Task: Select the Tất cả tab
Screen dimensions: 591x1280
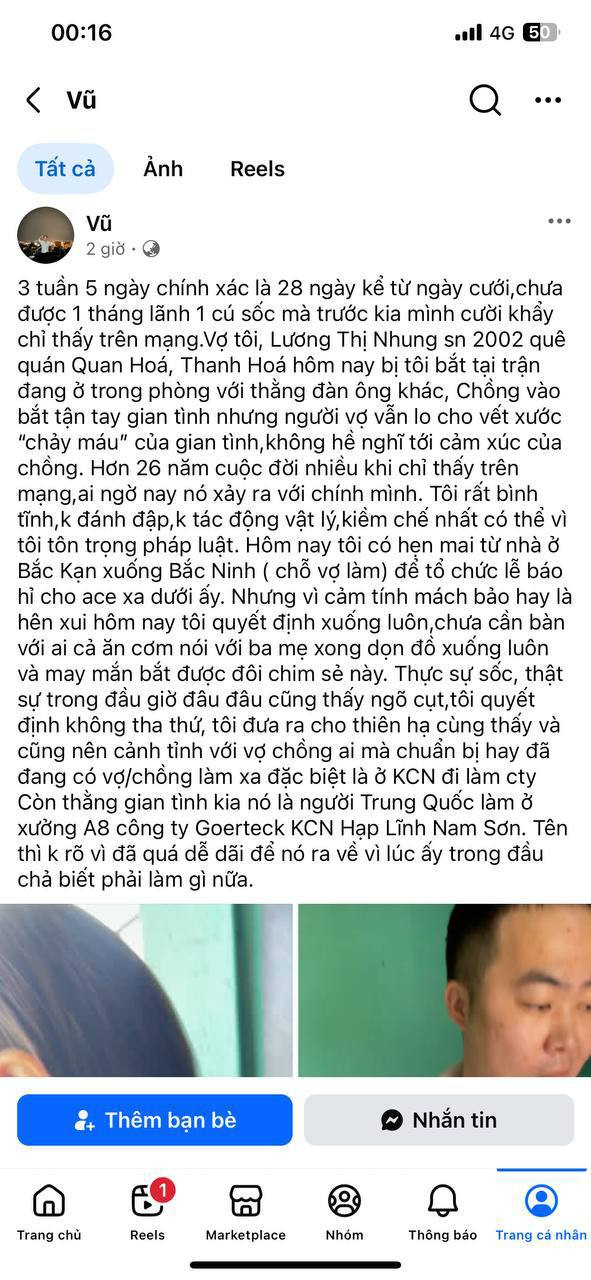Action: pyautogui.click(x=65, y=168)
